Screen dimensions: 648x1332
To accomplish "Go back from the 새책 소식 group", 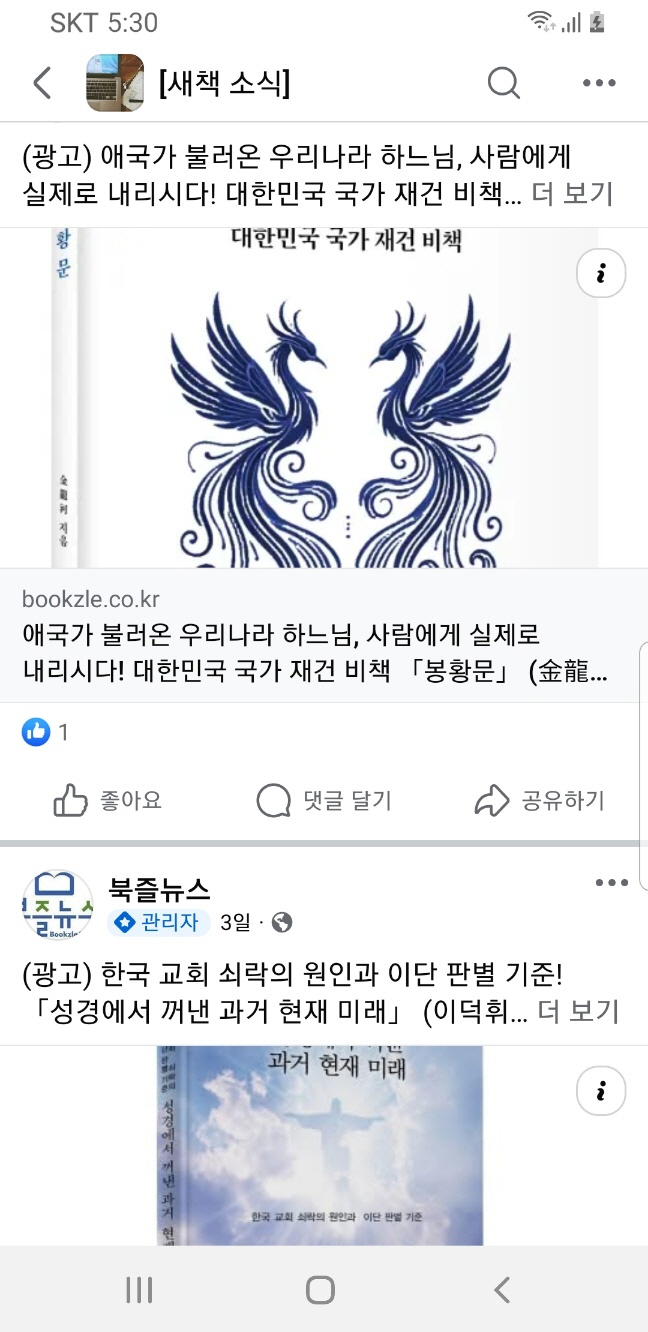I will pos(42,83).
